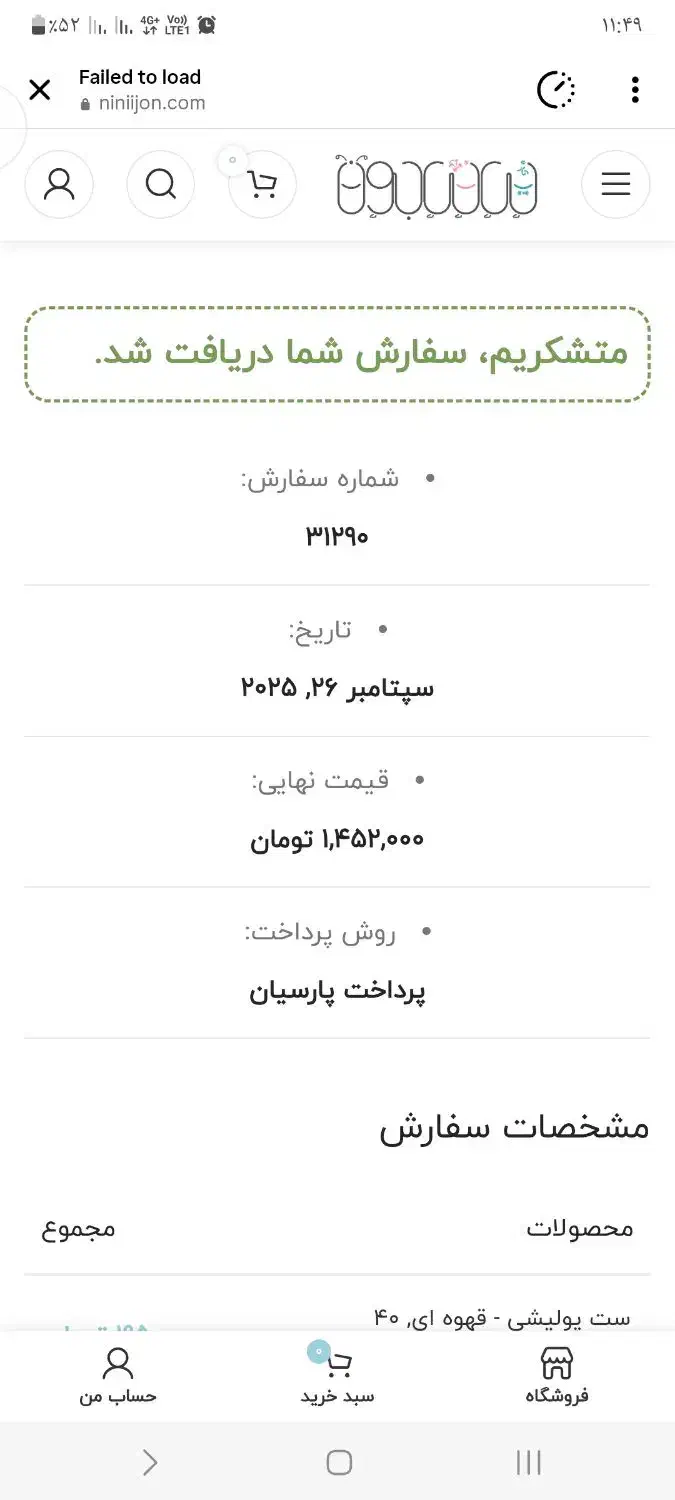
Task: Go to homepage via niniijon logo
Action: pos(437,185)
